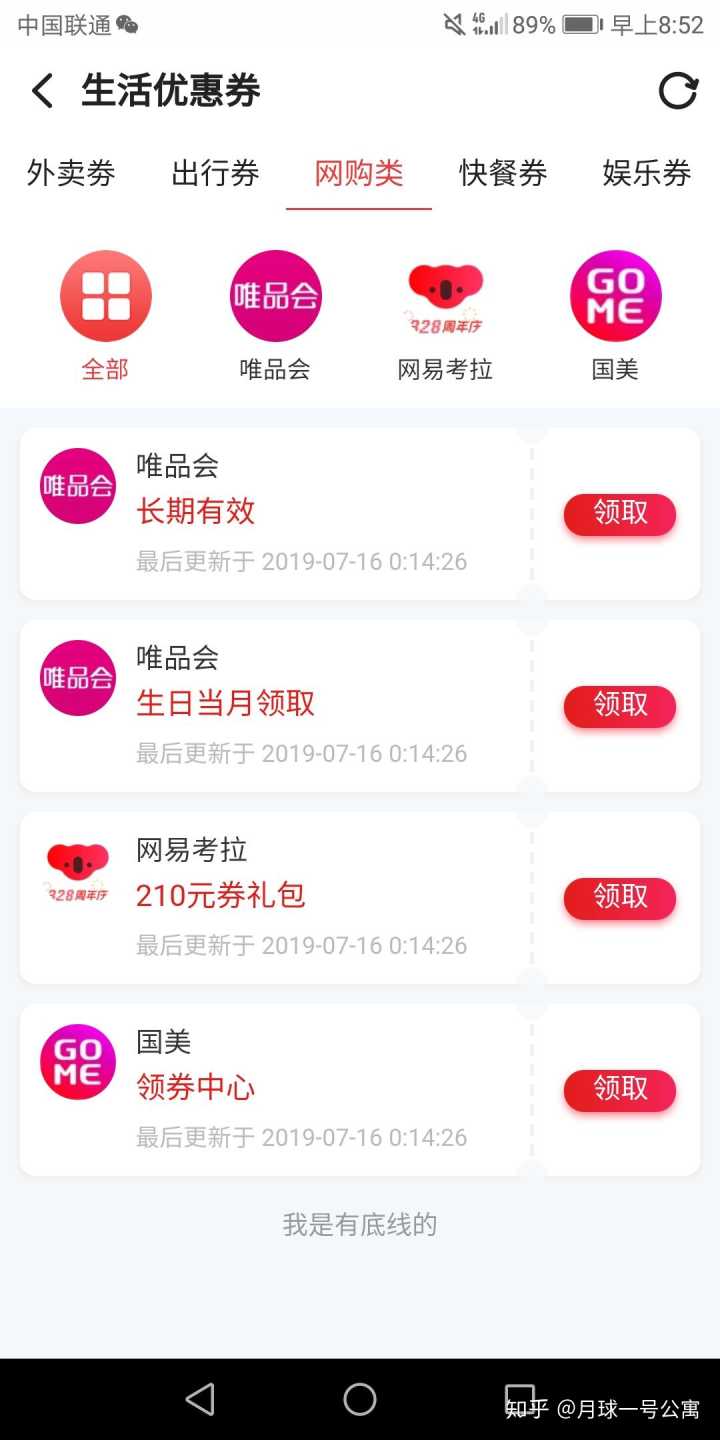Image resolution: width=720 pixels, height=1440 pixels.
Task: Select the 网购类 tab
Action: (359, 174)
